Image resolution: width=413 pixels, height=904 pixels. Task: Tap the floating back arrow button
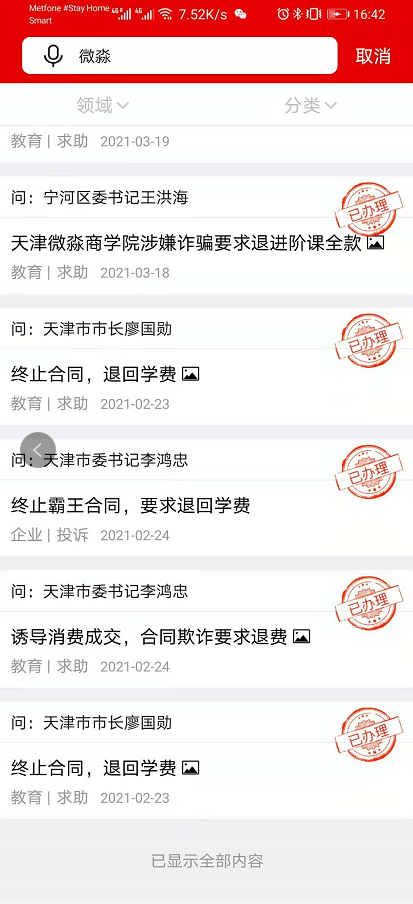[37, 450]
